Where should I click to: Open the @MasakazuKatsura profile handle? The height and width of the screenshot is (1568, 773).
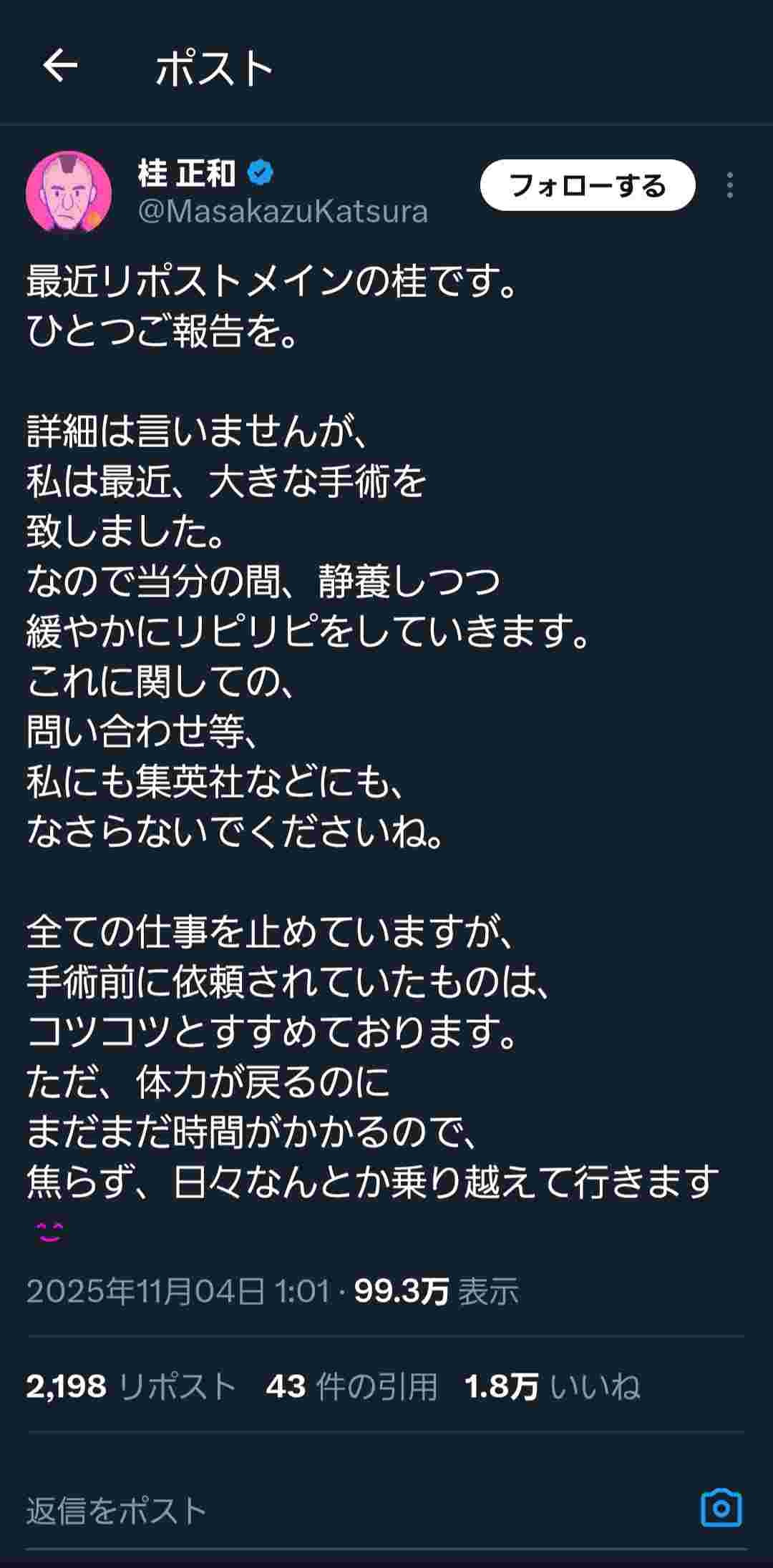283,212
